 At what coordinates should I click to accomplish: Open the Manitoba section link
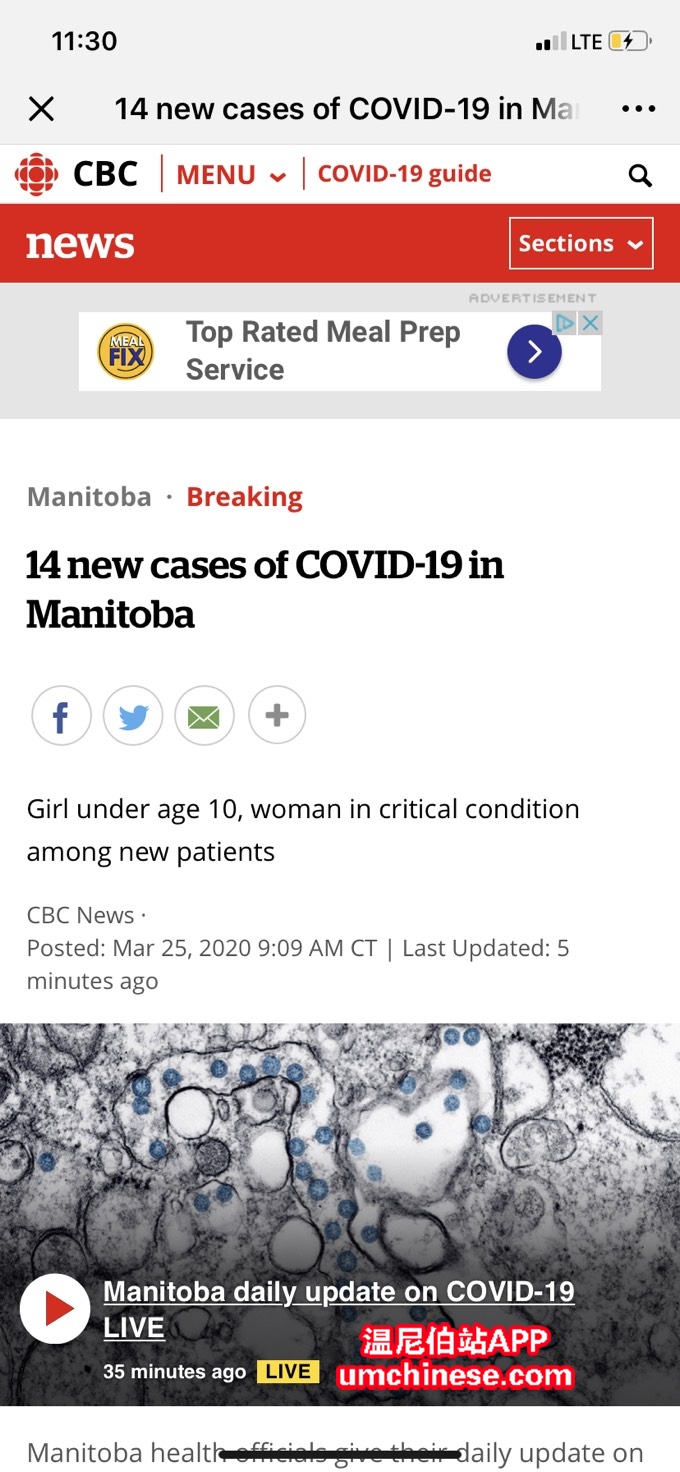[89, 497]
